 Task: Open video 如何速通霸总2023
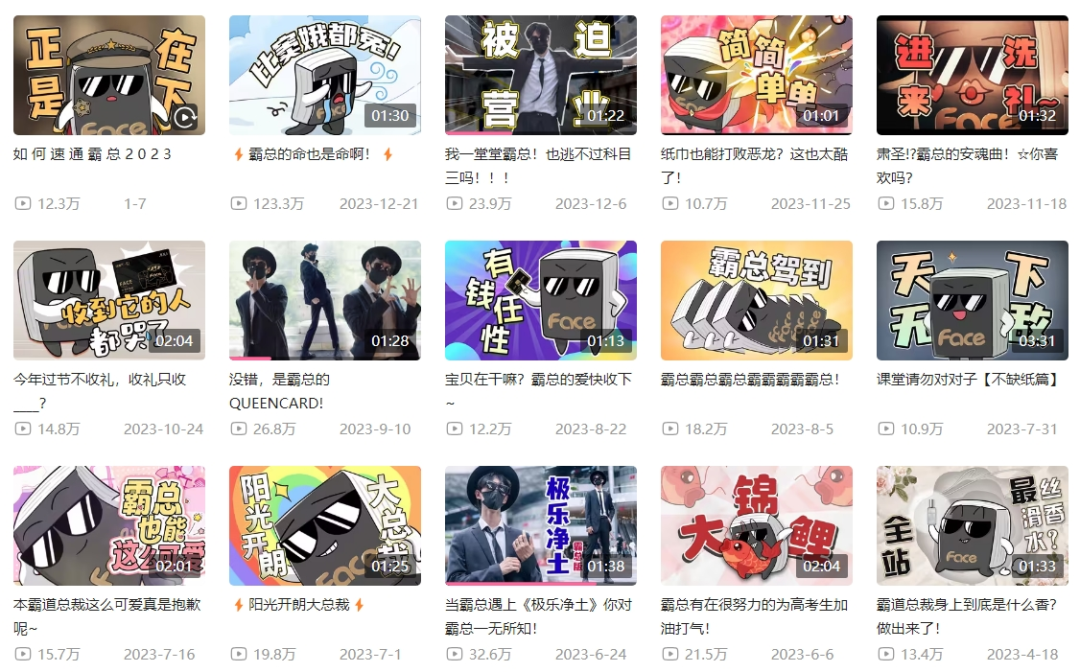(109, 75)
